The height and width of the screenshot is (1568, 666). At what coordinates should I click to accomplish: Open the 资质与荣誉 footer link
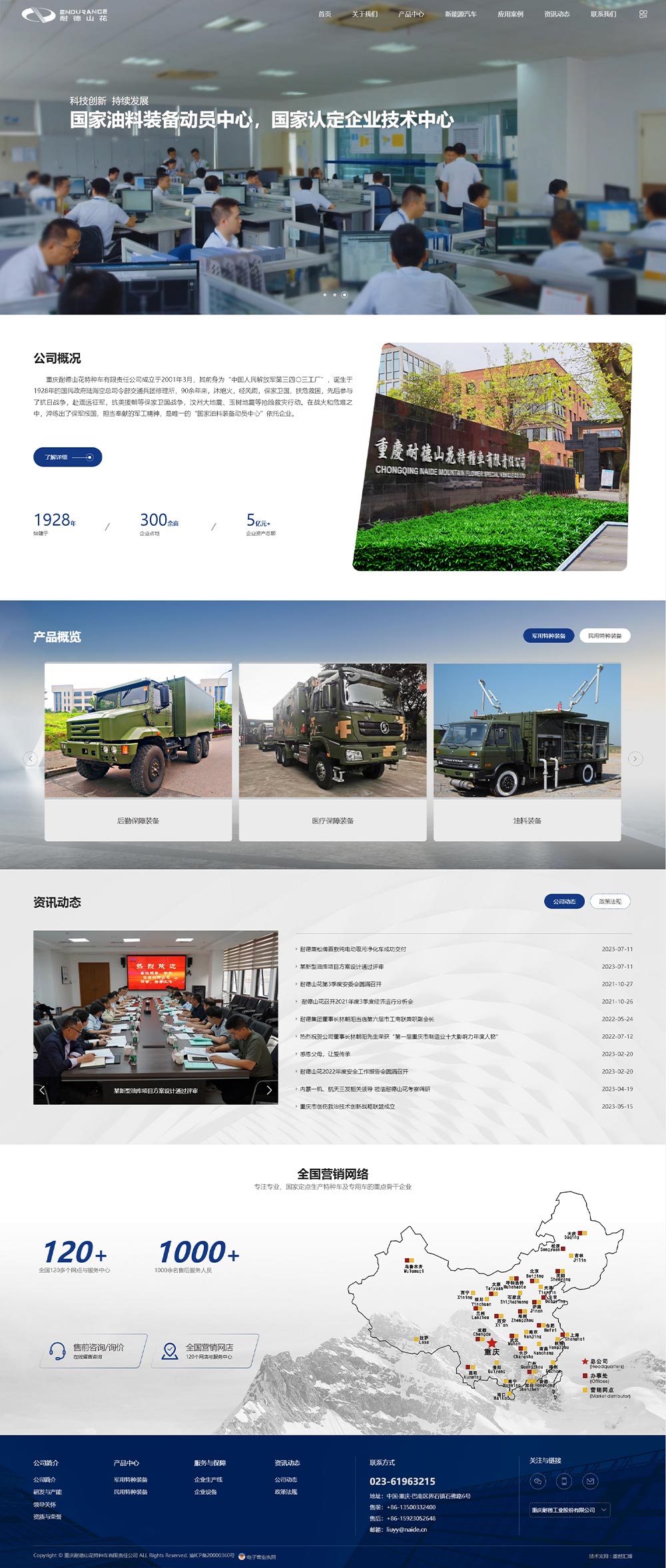point(47,1517)
